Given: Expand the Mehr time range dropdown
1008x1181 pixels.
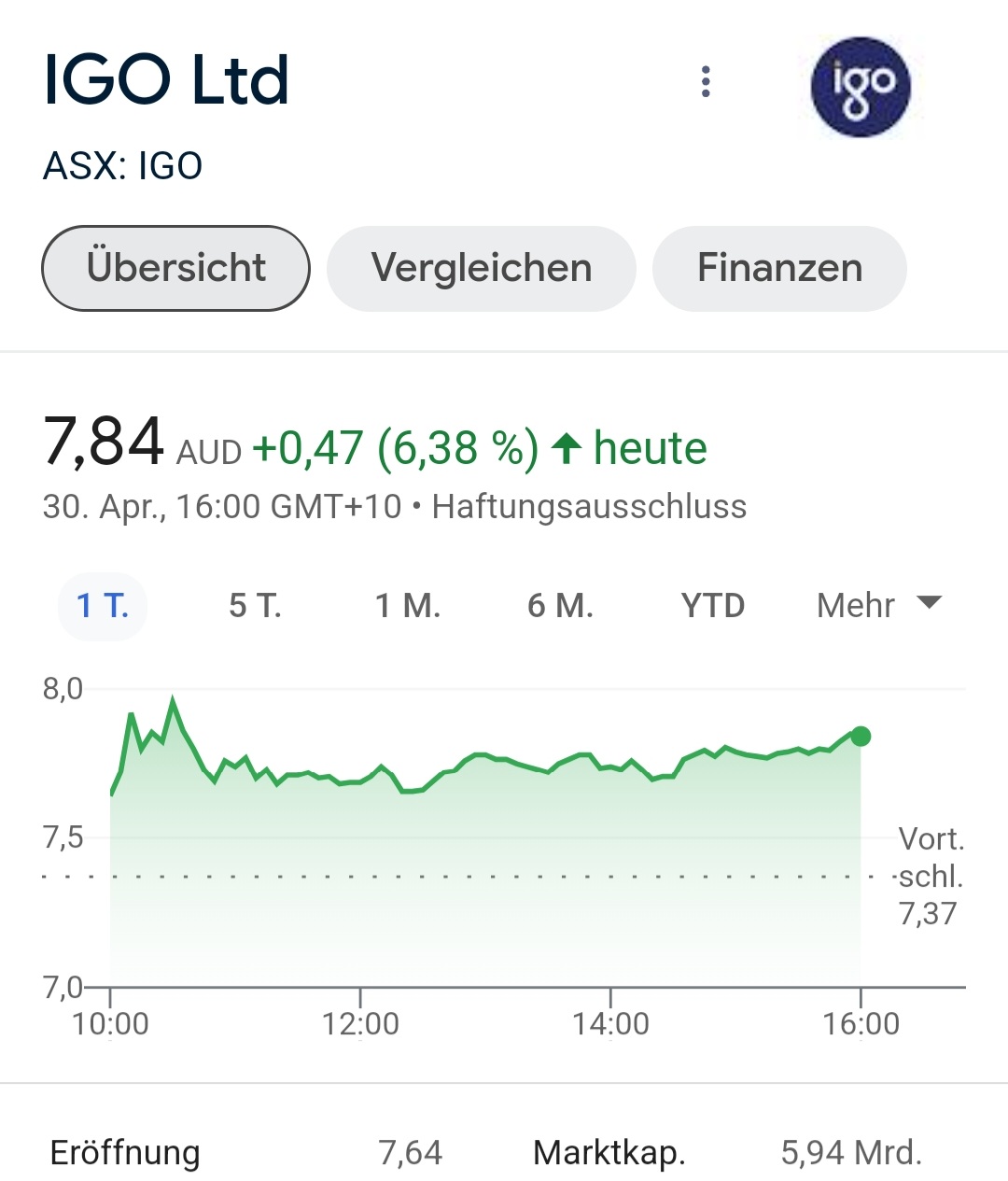Looking at the screenshot, I should pyautogui.click(x=875, y=605).
